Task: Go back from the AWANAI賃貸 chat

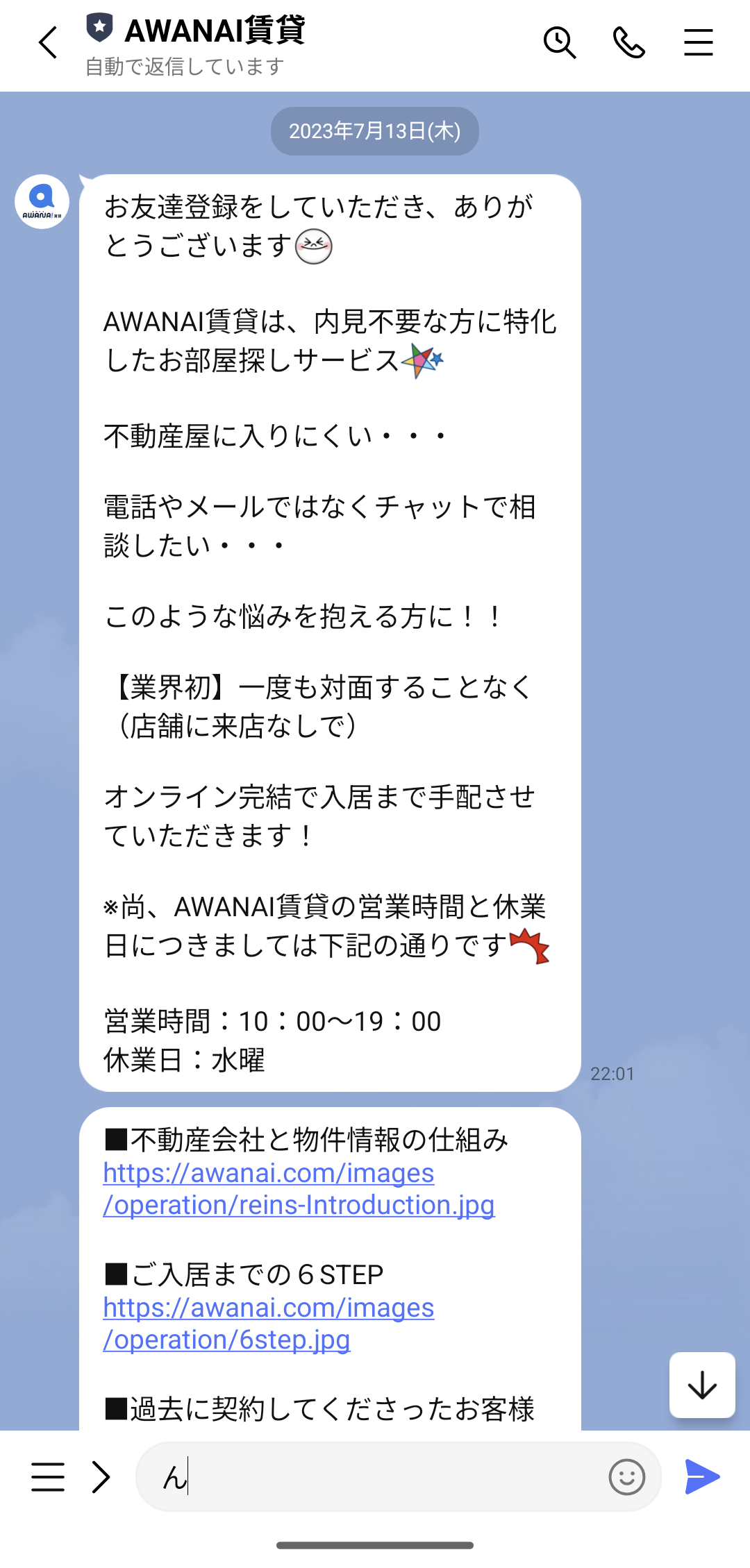Action: click(48, 43)
